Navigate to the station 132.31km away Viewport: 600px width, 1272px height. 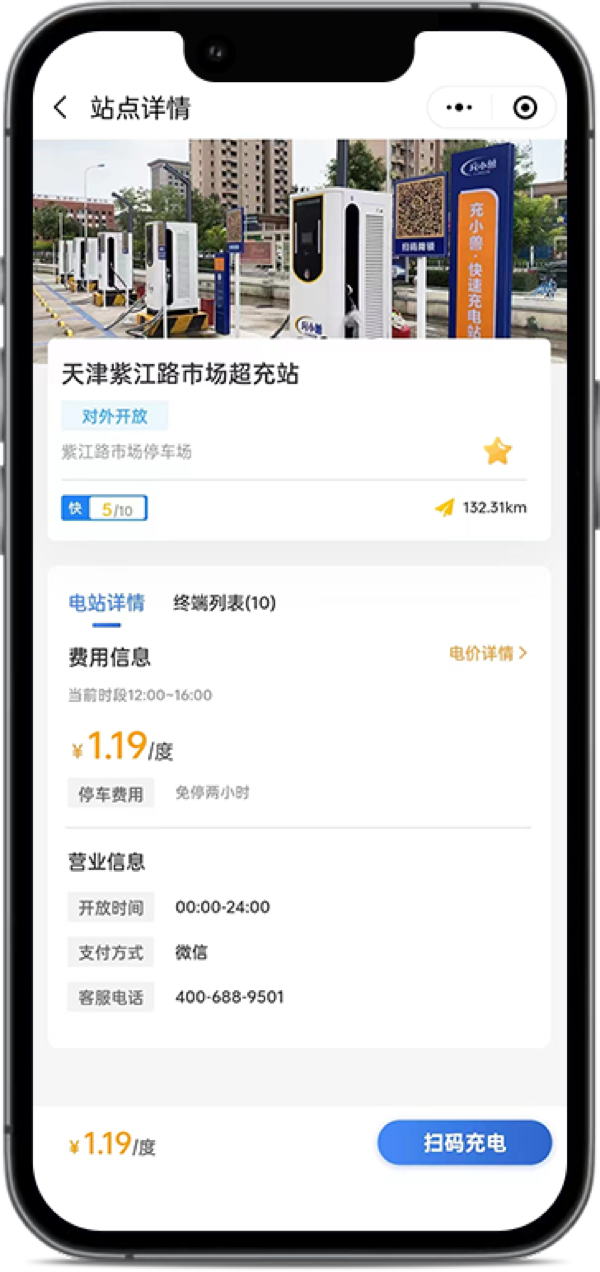point(481,507)
